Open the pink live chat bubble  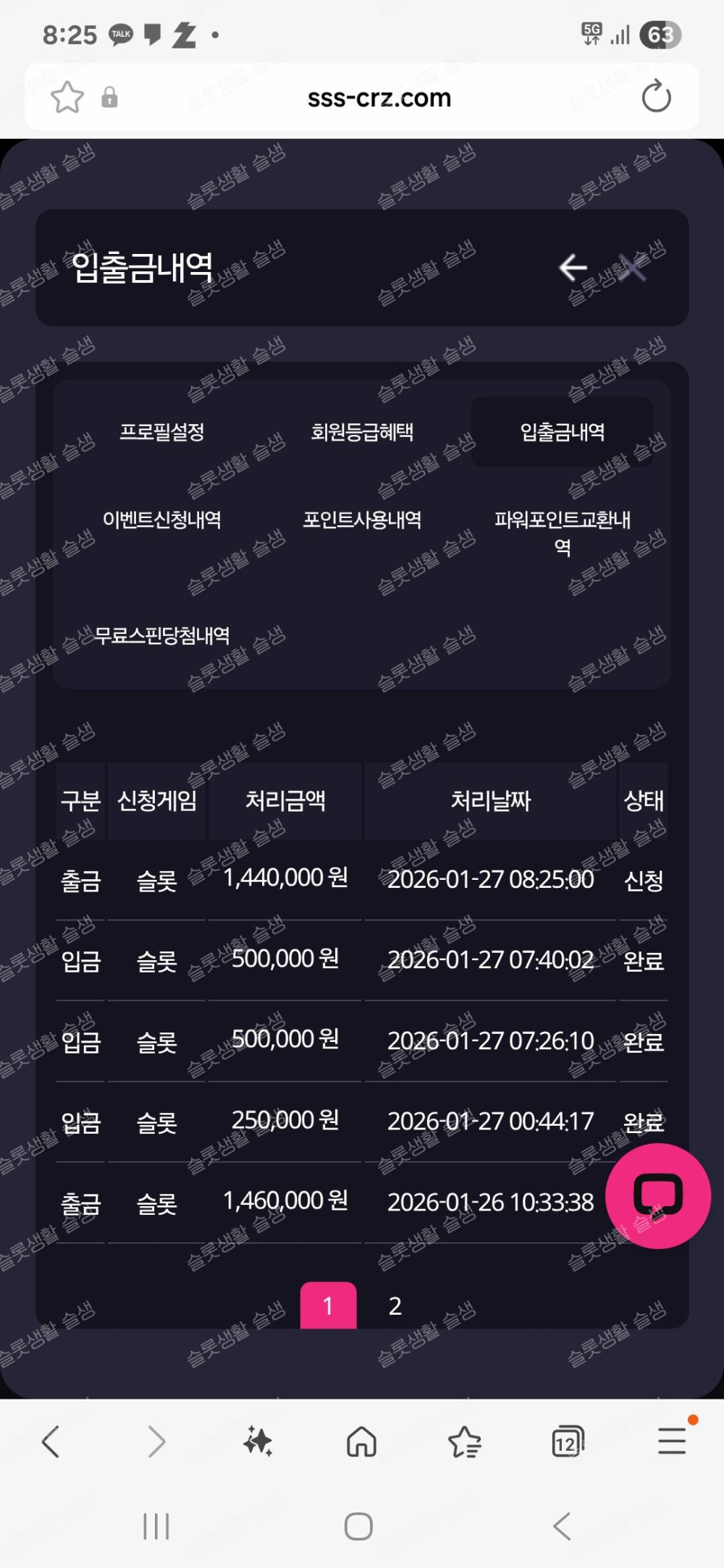(657, 1195)
